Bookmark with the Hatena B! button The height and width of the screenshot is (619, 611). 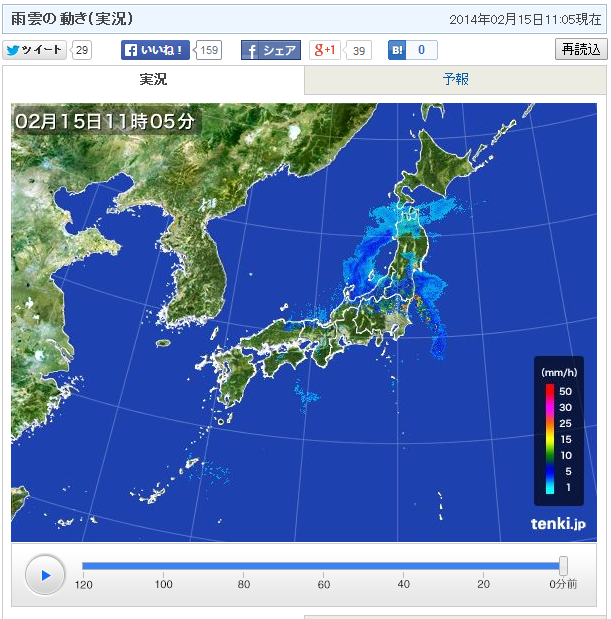tap(397, 50)
